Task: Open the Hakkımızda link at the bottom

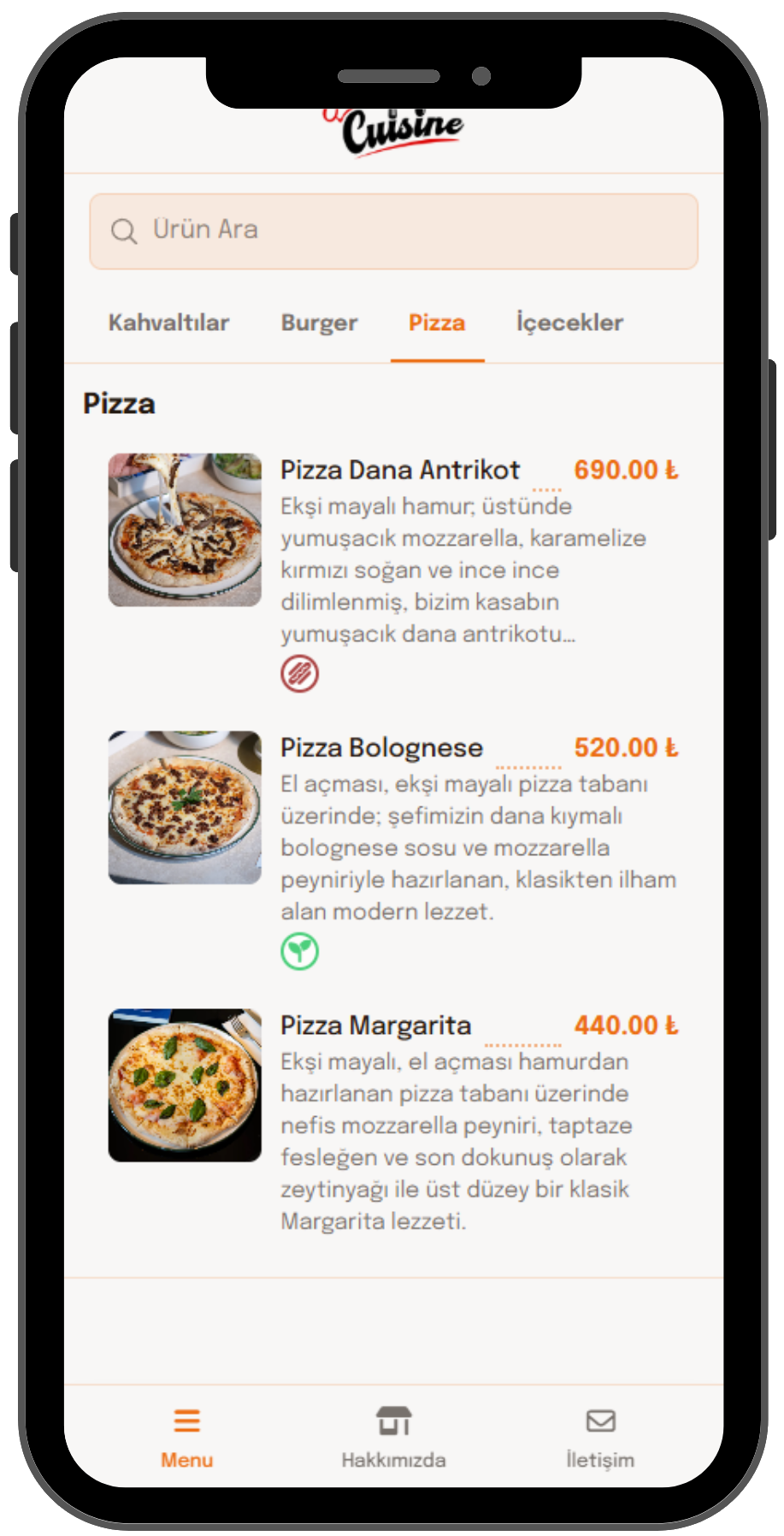Action: [392, 1460]
